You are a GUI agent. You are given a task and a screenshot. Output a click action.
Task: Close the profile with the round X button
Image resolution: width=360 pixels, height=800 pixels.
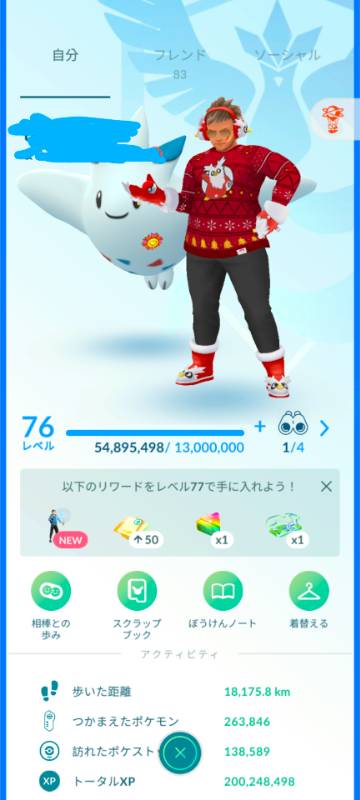pos(179,752)
